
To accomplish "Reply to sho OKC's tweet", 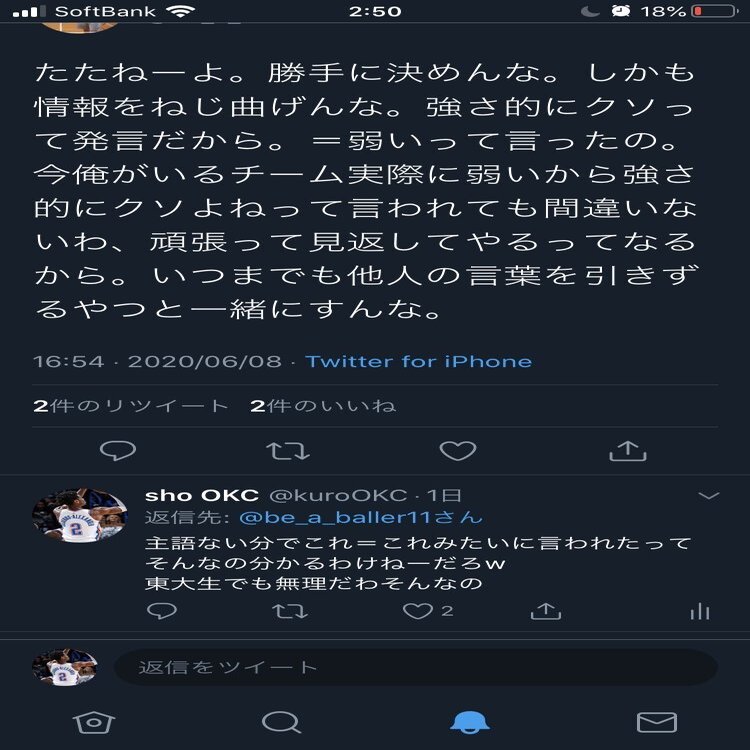I will (161, 610).
